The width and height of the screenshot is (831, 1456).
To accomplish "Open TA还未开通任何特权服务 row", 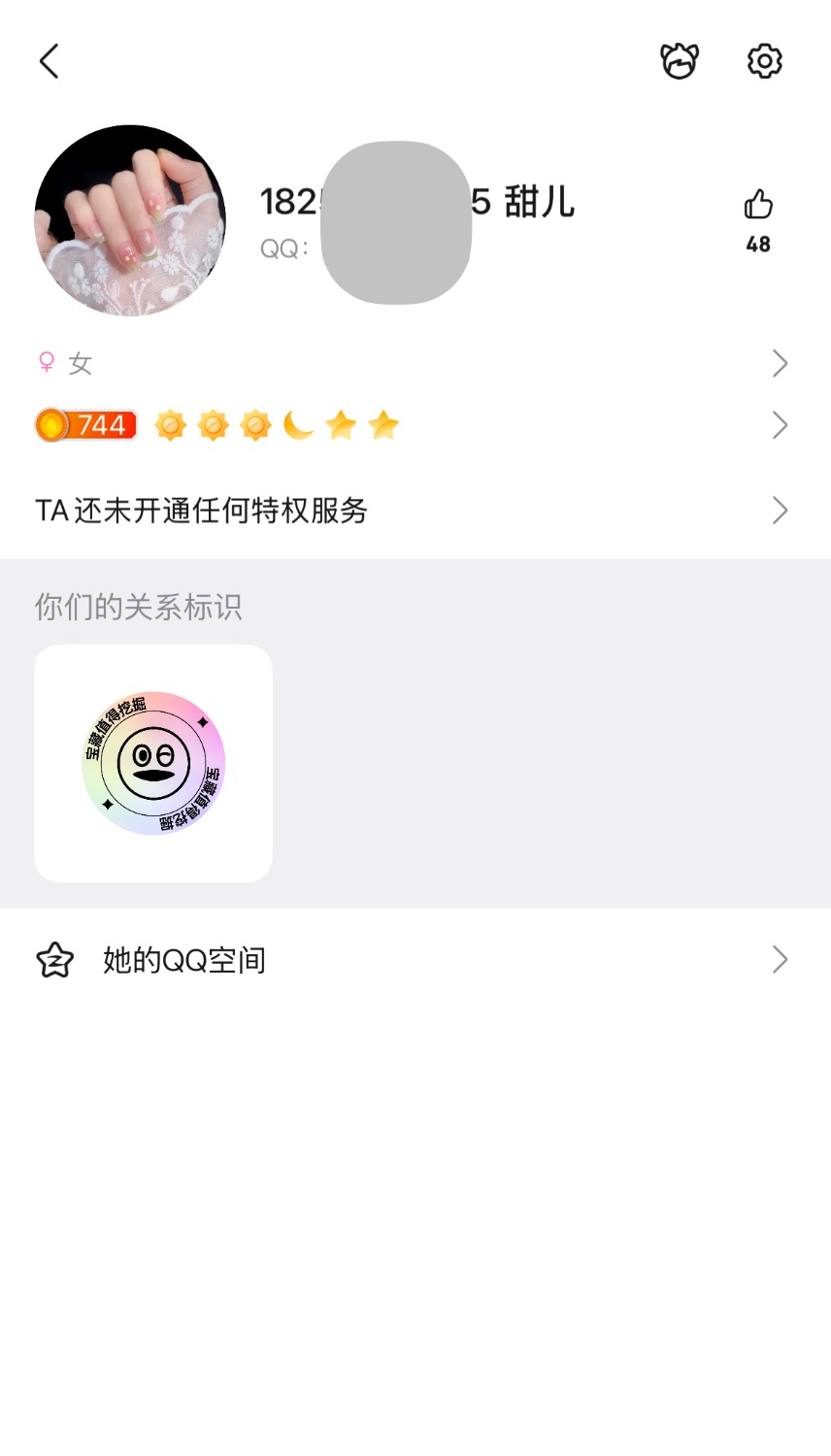I will [x=415, y=511].
